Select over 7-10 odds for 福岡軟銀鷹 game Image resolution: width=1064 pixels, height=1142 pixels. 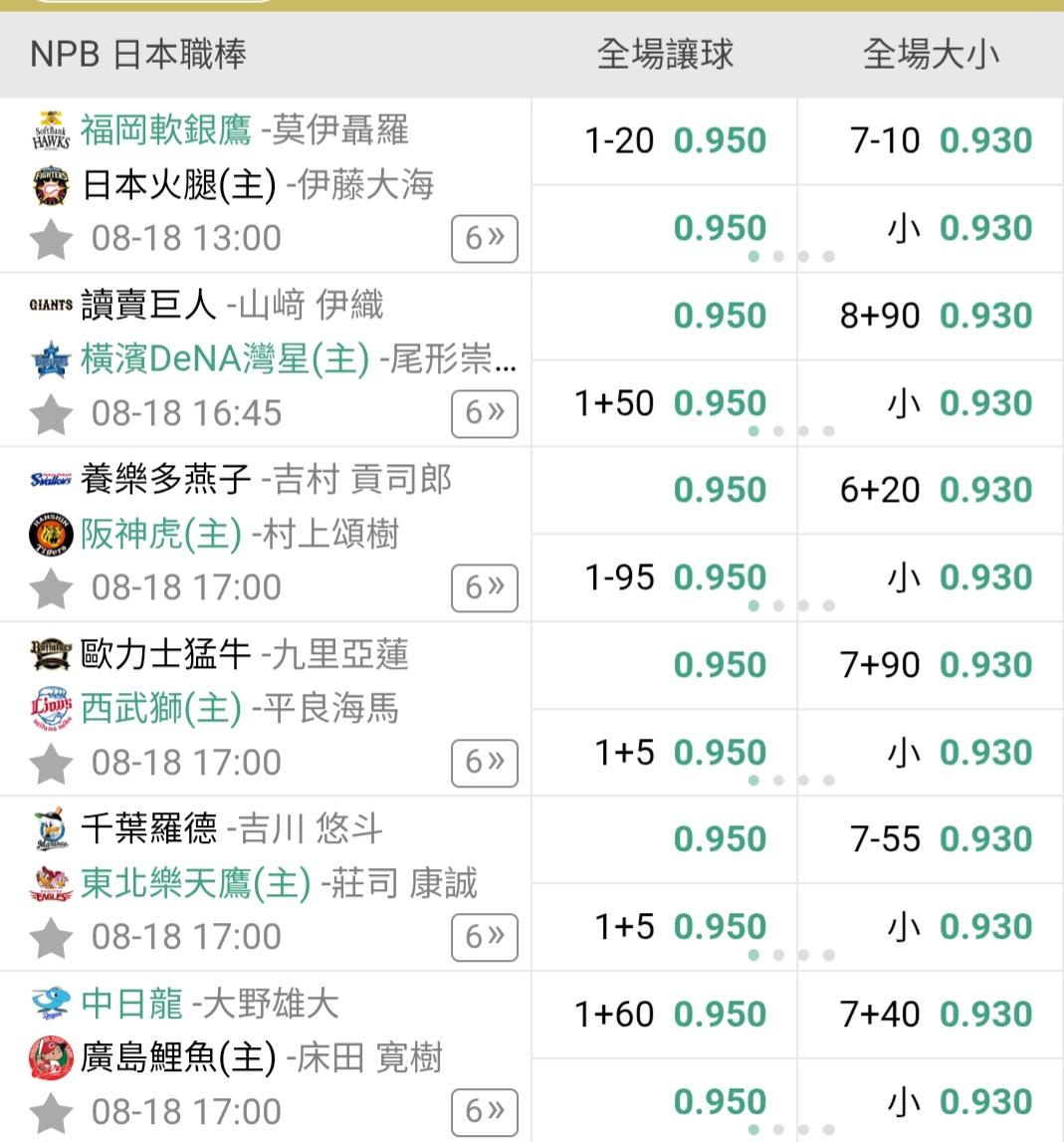pos(930,140)
